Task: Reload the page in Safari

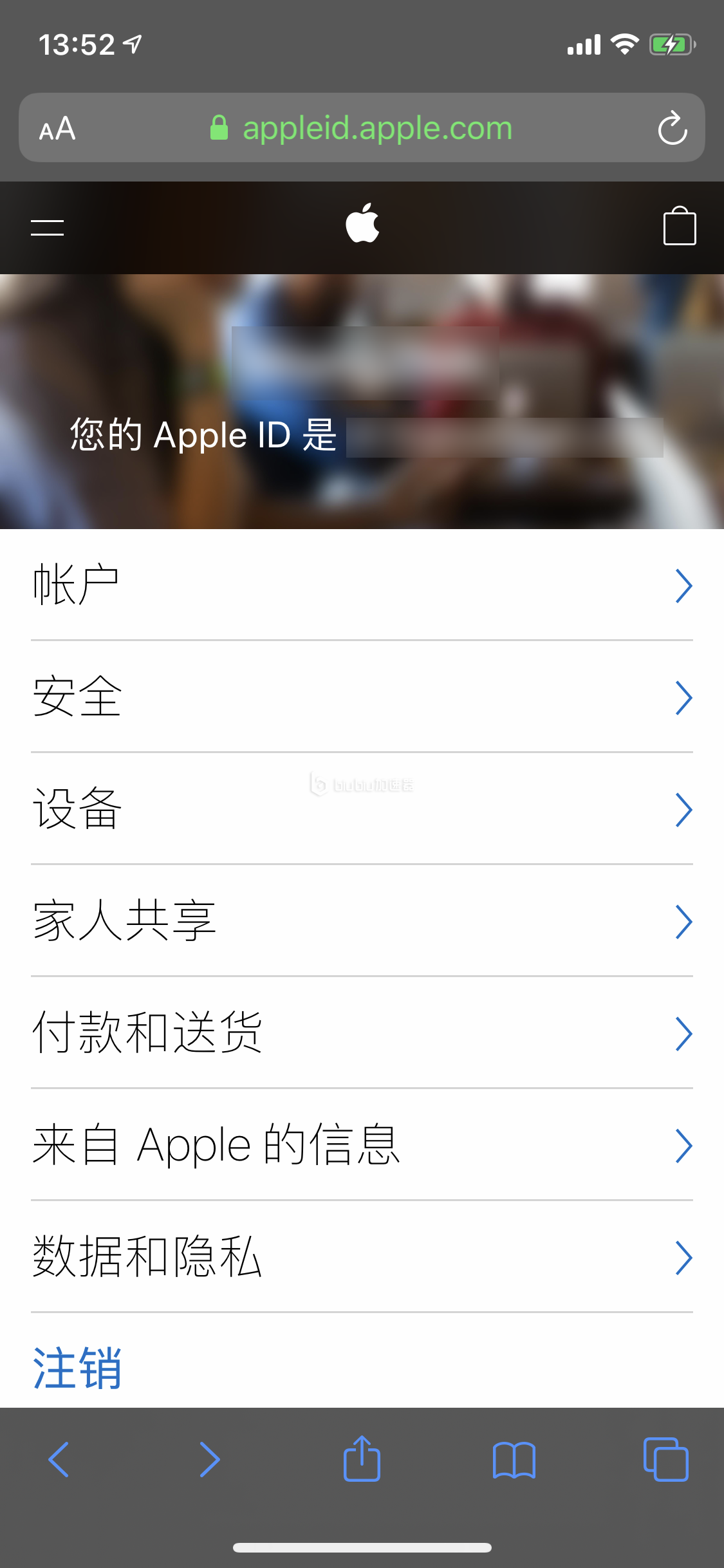Action: point(672,128)
